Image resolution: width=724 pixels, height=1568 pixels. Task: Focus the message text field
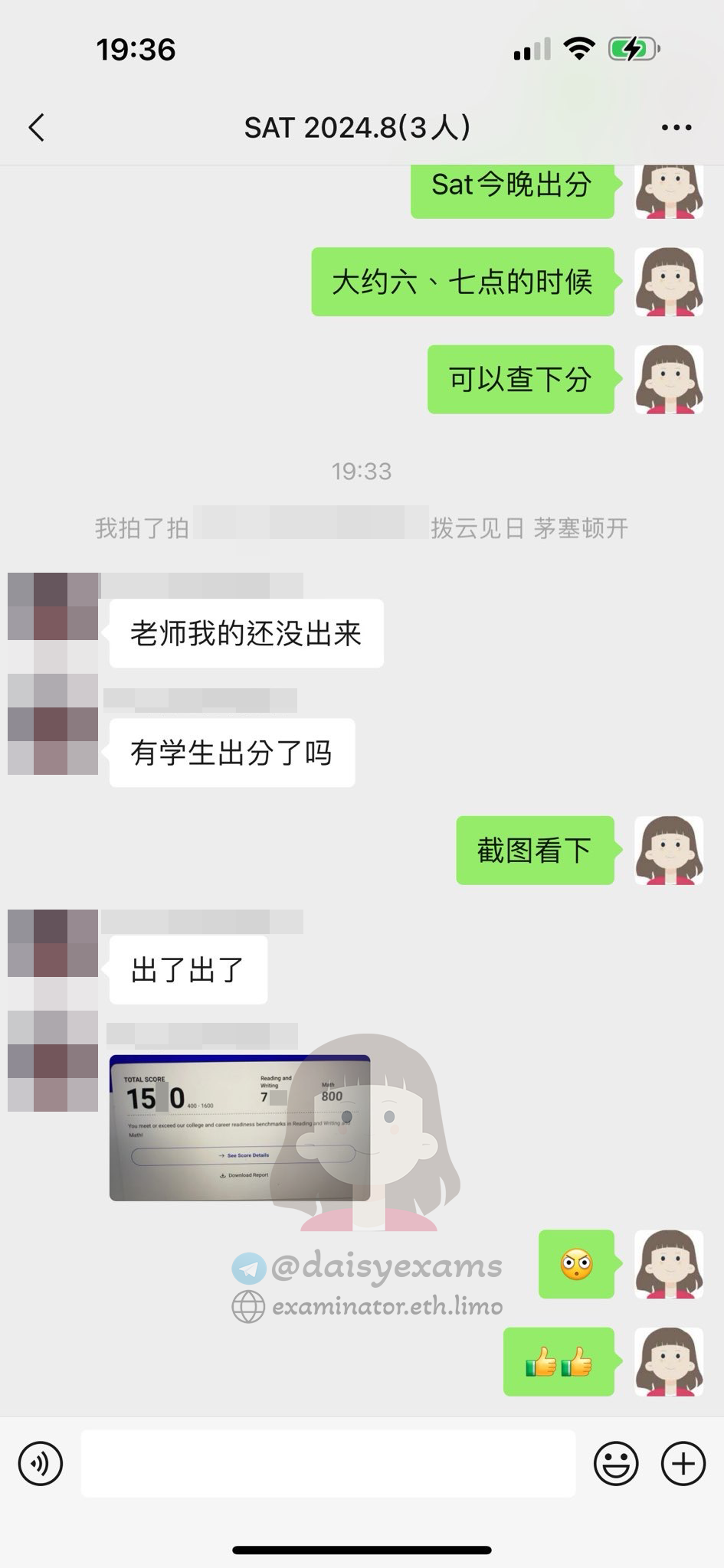click(x=328, y=1463)
